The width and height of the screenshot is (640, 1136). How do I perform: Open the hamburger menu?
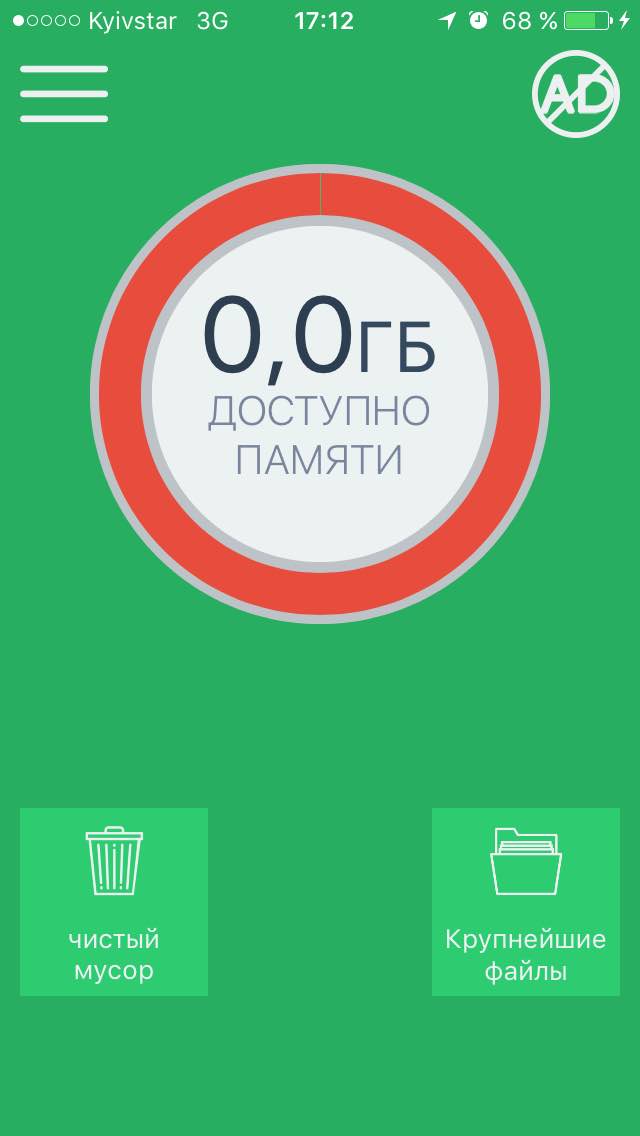click(x=64, y=94)
